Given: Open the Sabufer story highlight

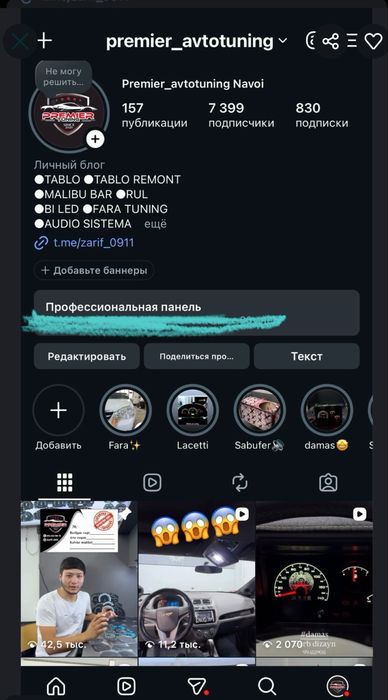Looking at the screenshot, I should (259, 417).
